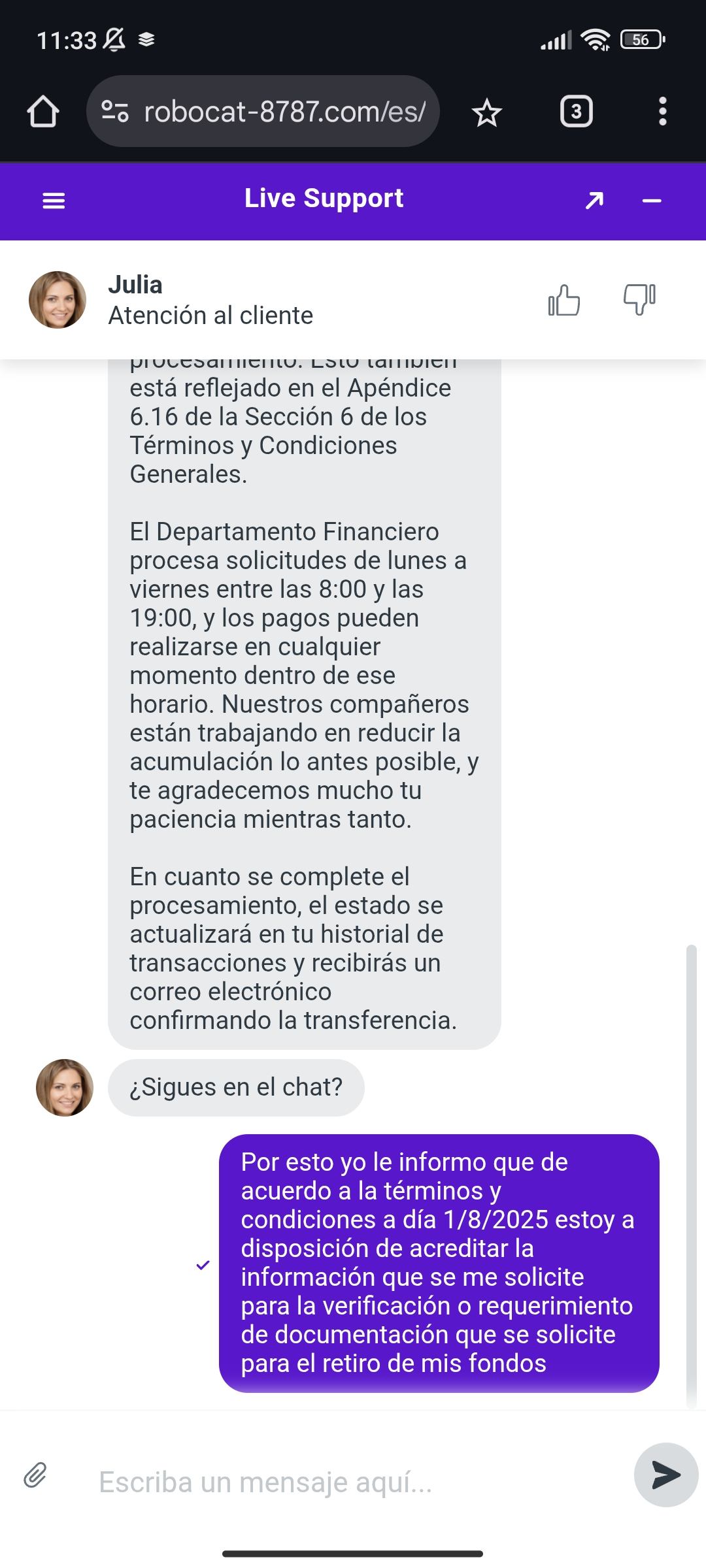Rate Julia with a thumbs up
The image size is (706, 1568).
[563, 301]
